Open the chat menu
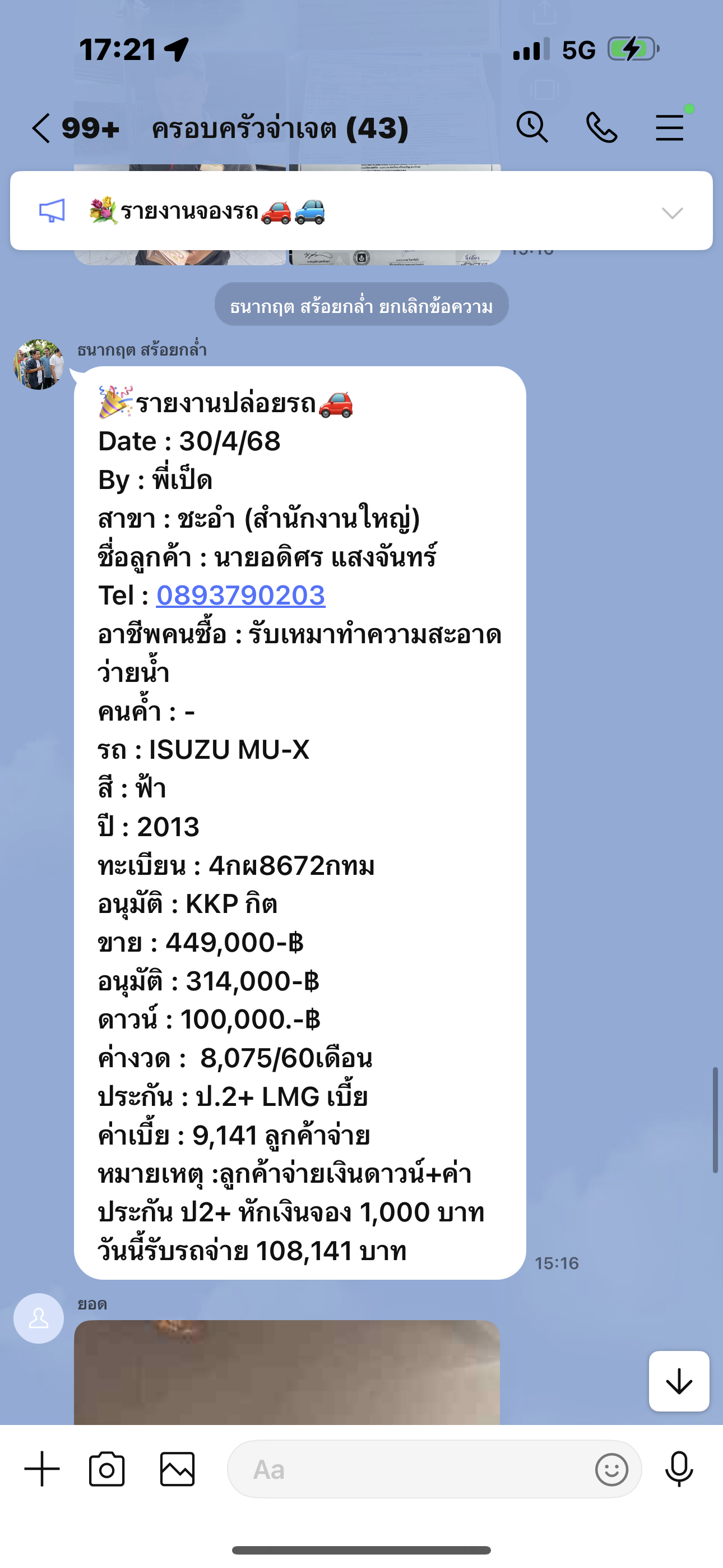 point(669,128)
